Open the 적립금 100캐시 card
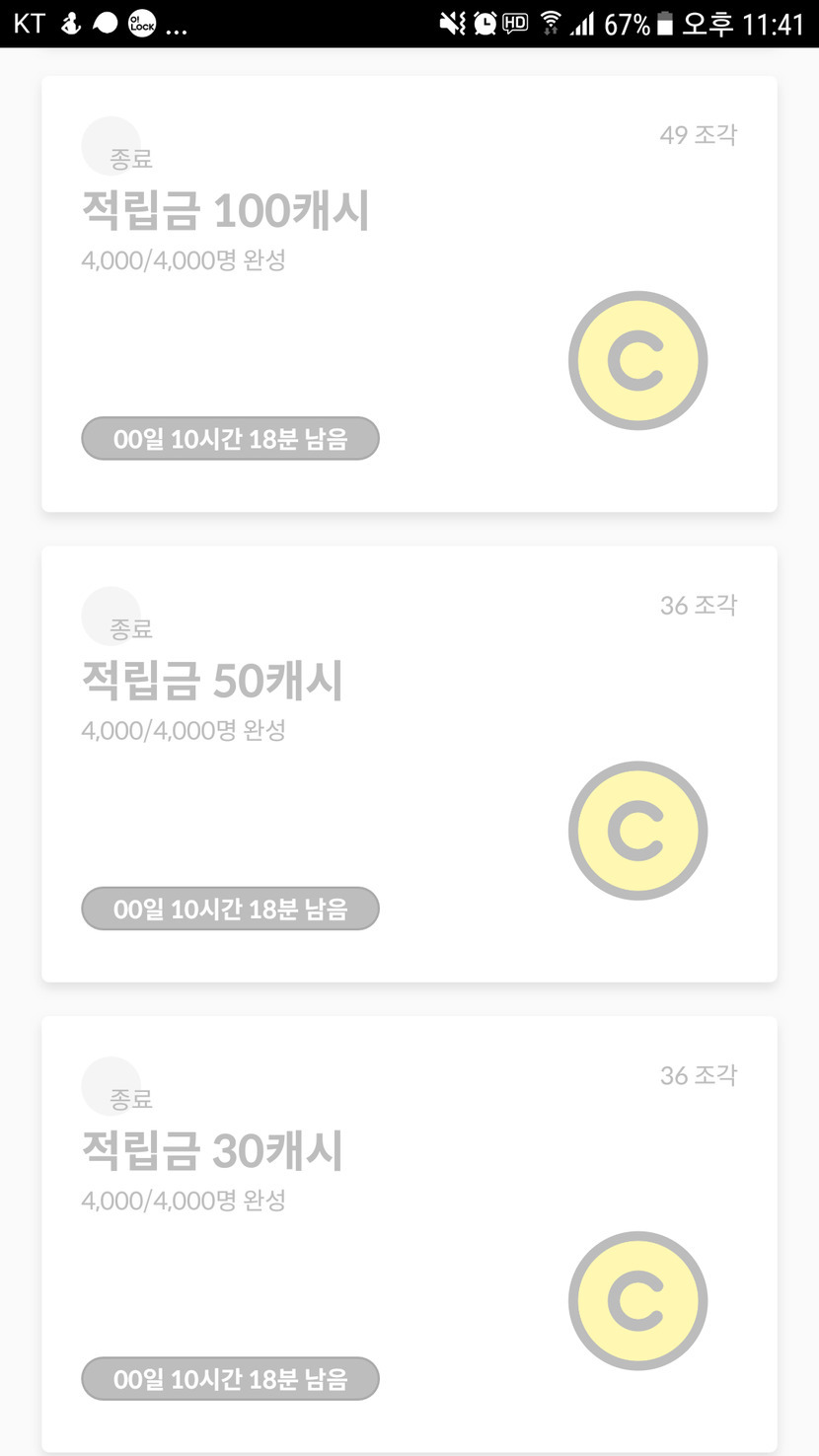 point(409,294)
